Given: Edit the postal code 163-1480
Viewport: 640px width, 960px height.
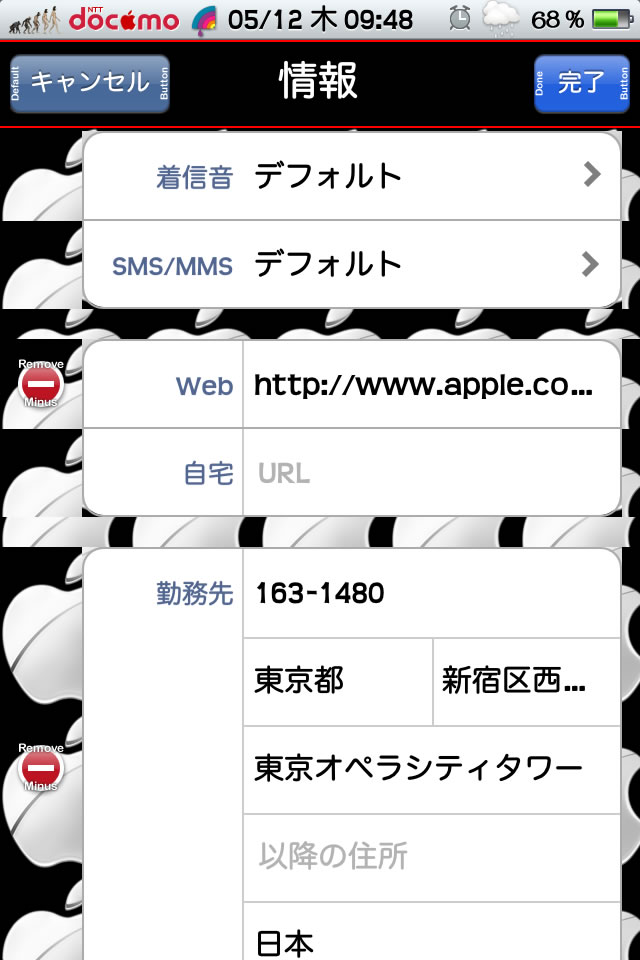Looking at the screenshot, I should click(x=430, y=594).
